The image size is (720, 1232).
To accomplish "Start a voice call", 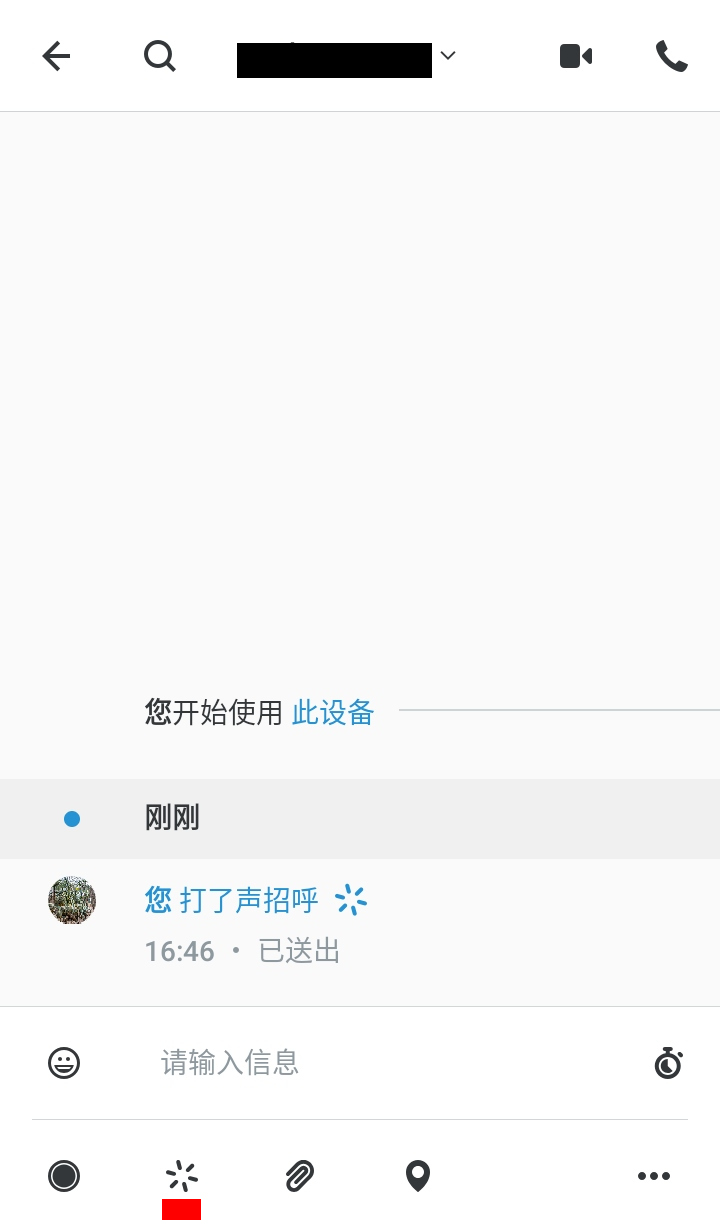I will pos(671,56).
